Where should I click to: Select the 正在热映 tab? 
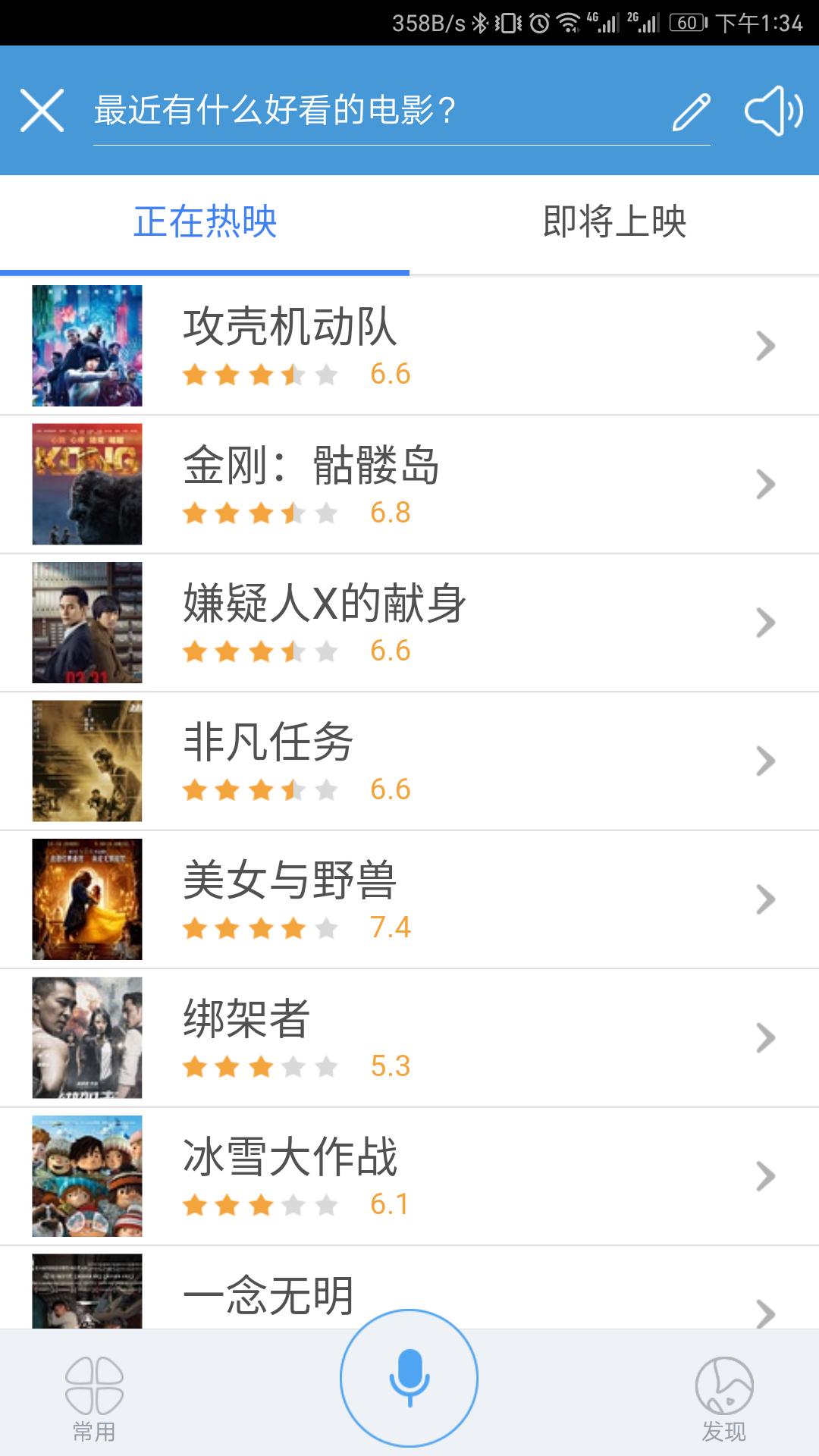(205, 223)
